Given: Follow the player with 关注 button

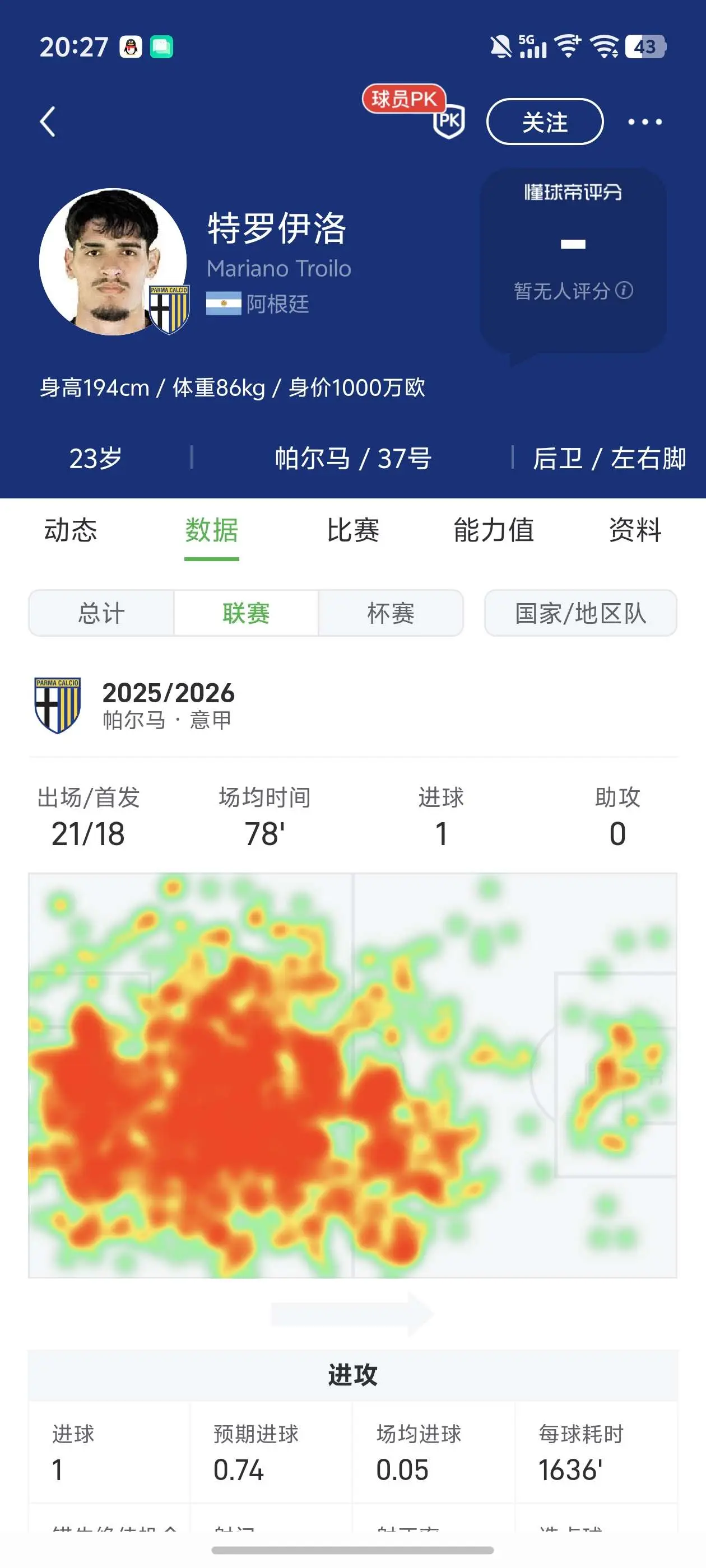Looking at the screenshot, I should [x=545, y=122].
